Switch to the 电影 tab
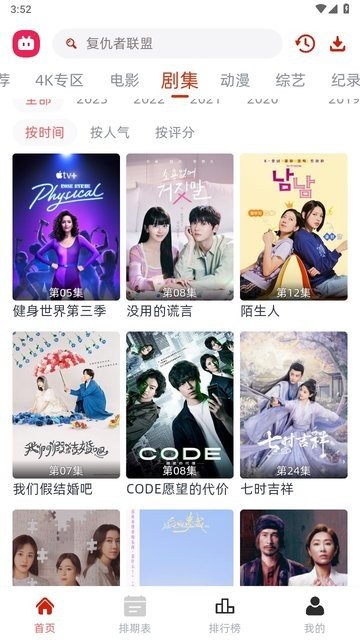 124,80
